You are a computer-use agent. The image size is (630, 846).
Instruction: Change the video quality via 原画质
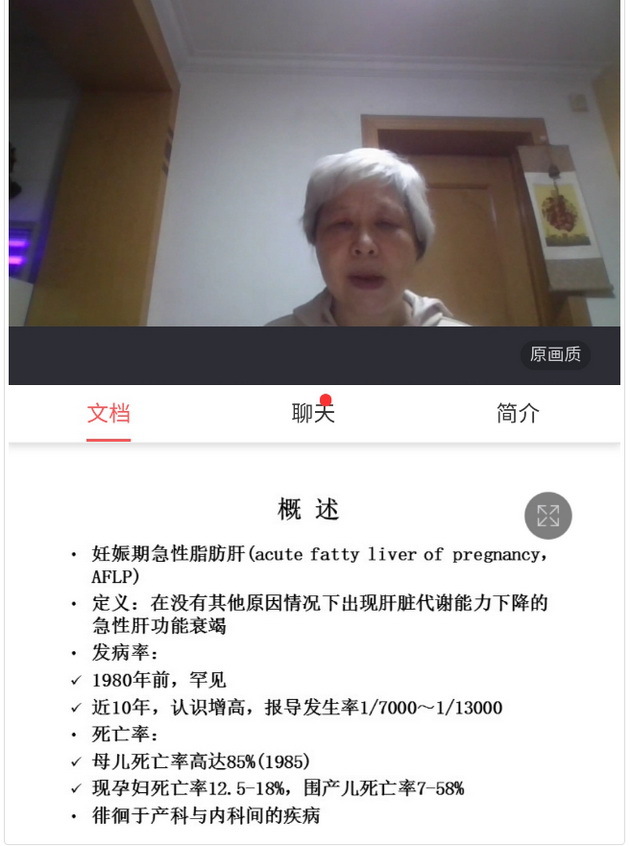554,354
